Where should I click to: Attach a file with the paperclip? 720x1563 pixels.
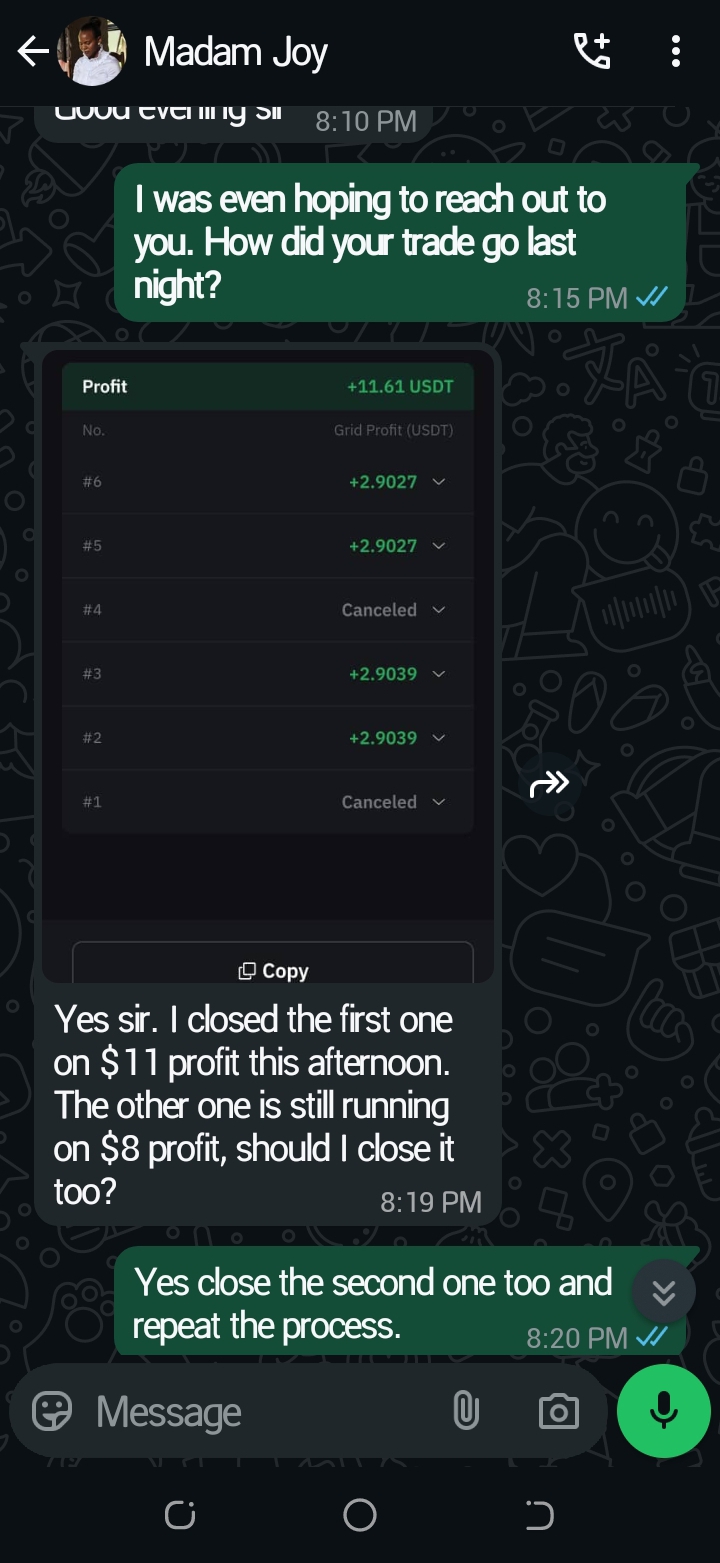[465, 1412]
